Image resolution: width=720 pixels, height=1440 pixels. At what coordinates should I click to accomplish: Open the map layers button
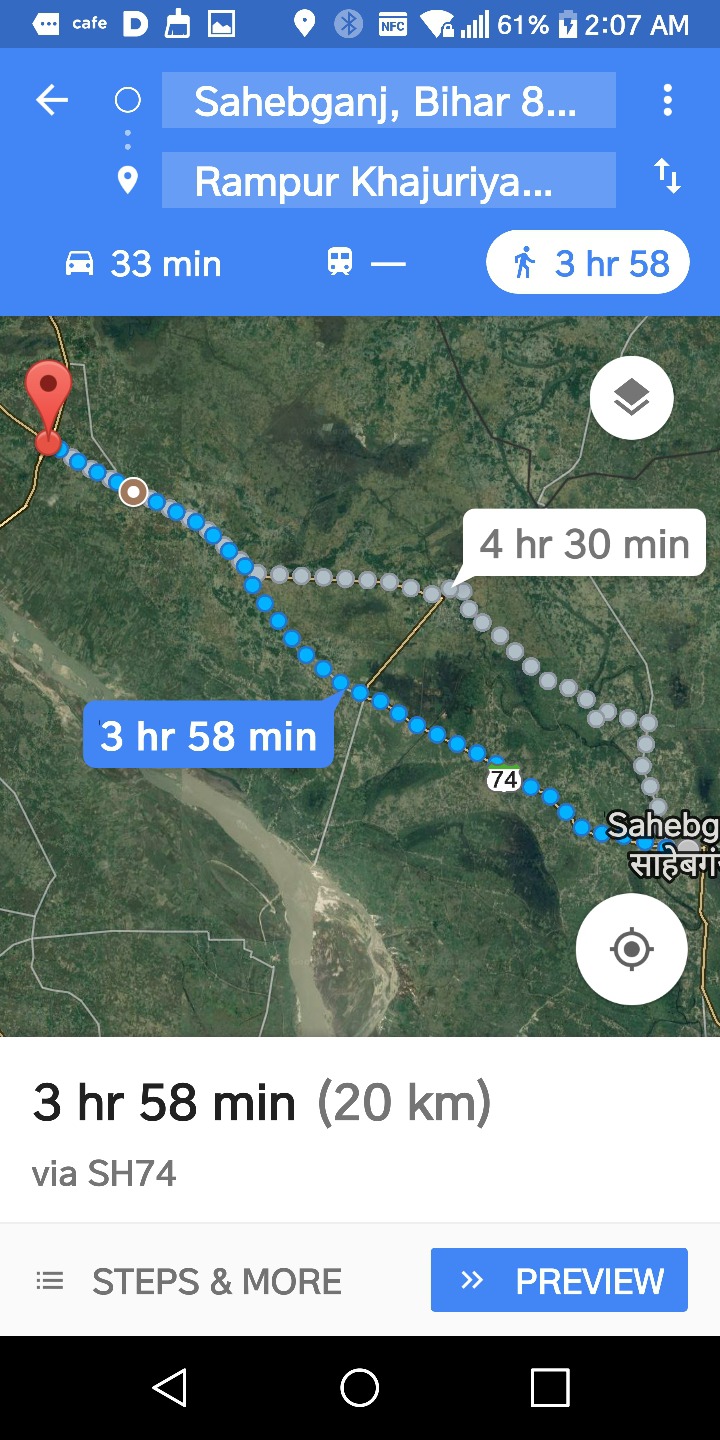pos(631,398)
